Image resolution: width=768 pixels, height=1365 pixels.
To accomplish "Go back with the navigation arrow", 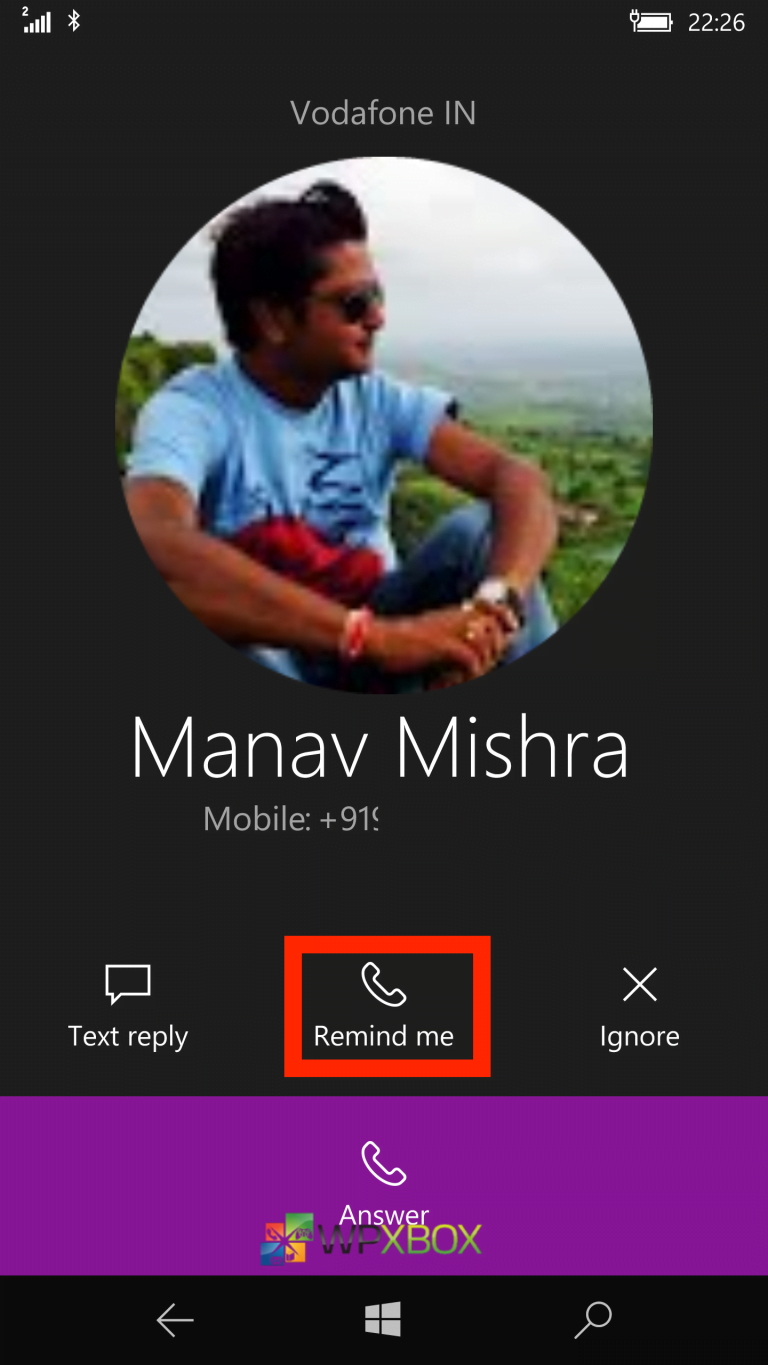I will pyautogui.click(x=175, y=1321).
